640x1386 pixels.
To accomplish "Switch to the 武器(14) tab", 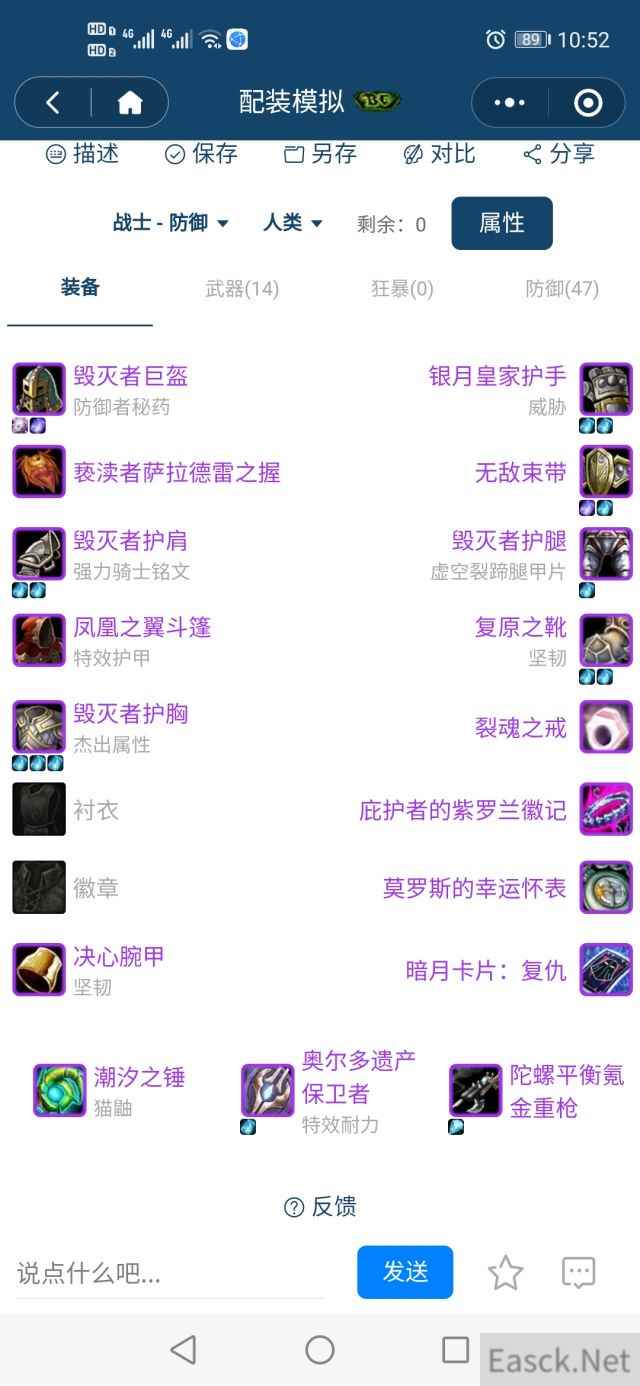I will [242, 289].
